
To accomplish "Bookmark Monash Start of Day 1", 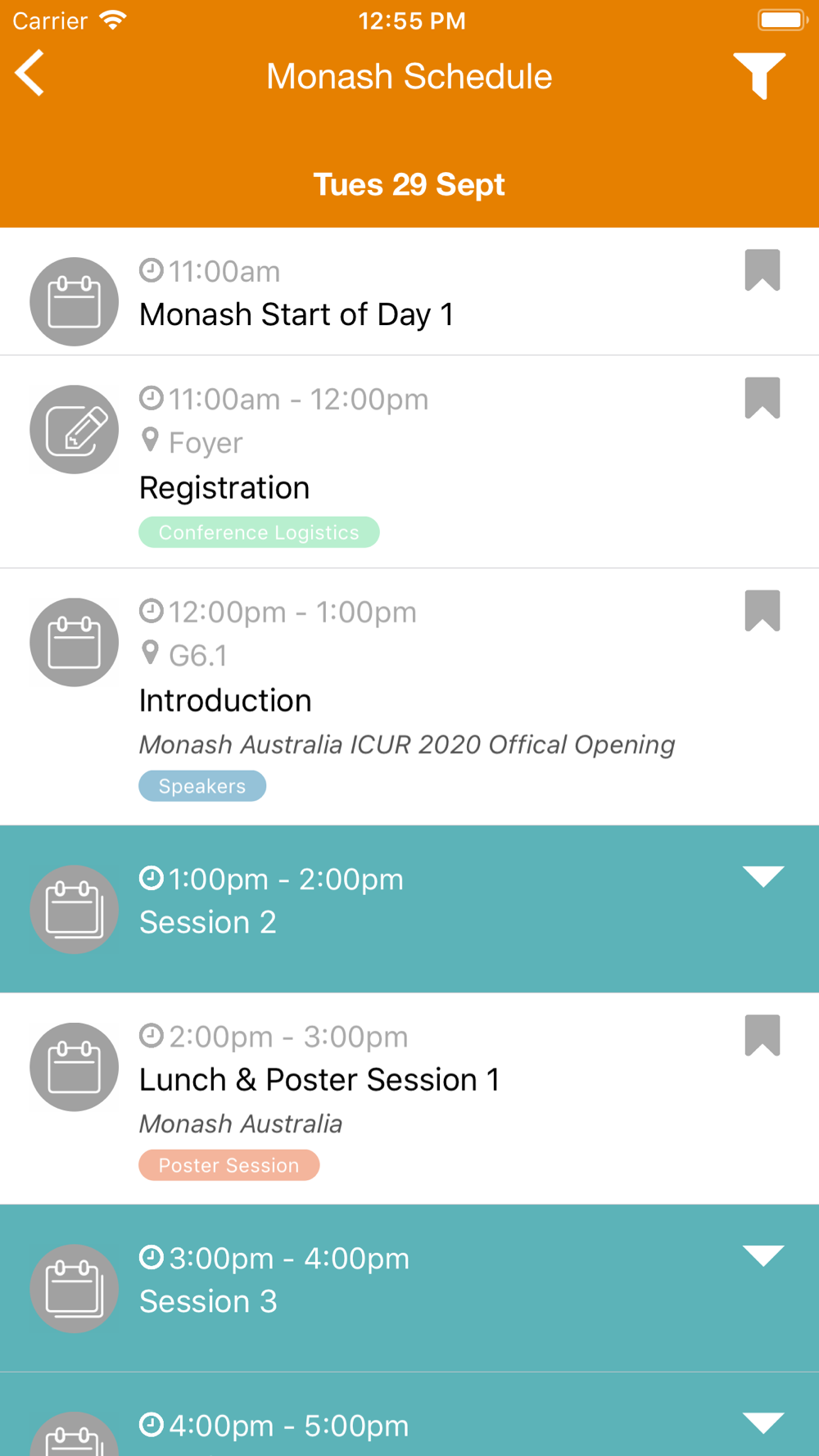I will (762, 270).
